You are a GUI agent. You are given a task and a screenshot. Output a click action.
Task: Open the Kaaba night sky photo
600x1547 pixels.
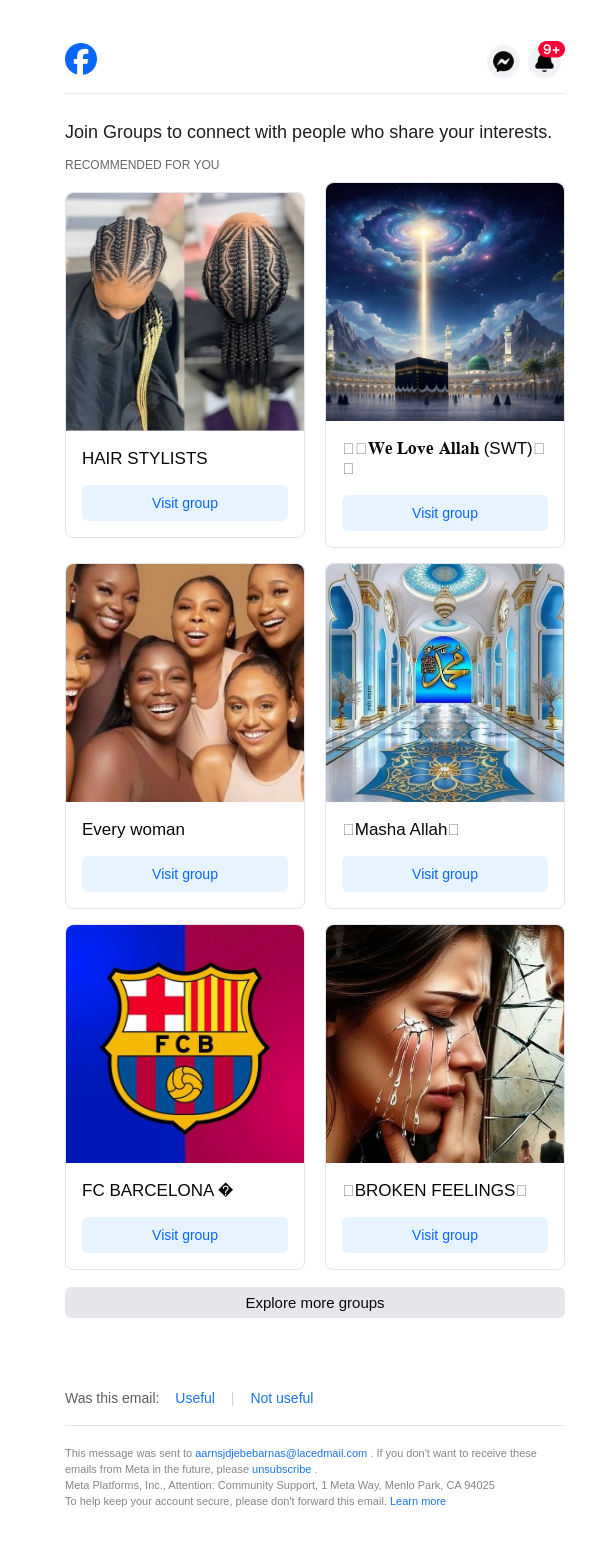click(x=445, y=302)
